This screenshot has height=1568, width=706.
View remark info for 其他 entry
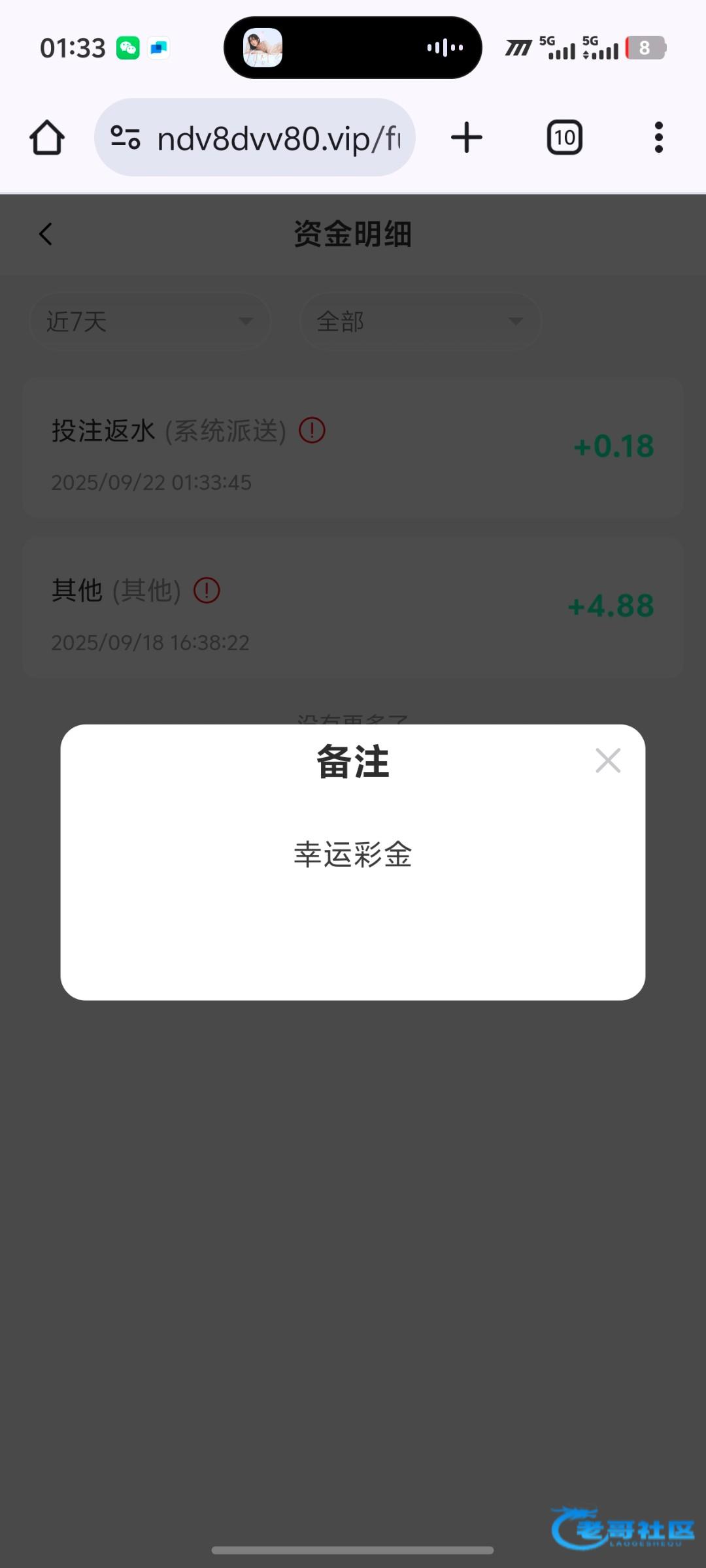207,591
